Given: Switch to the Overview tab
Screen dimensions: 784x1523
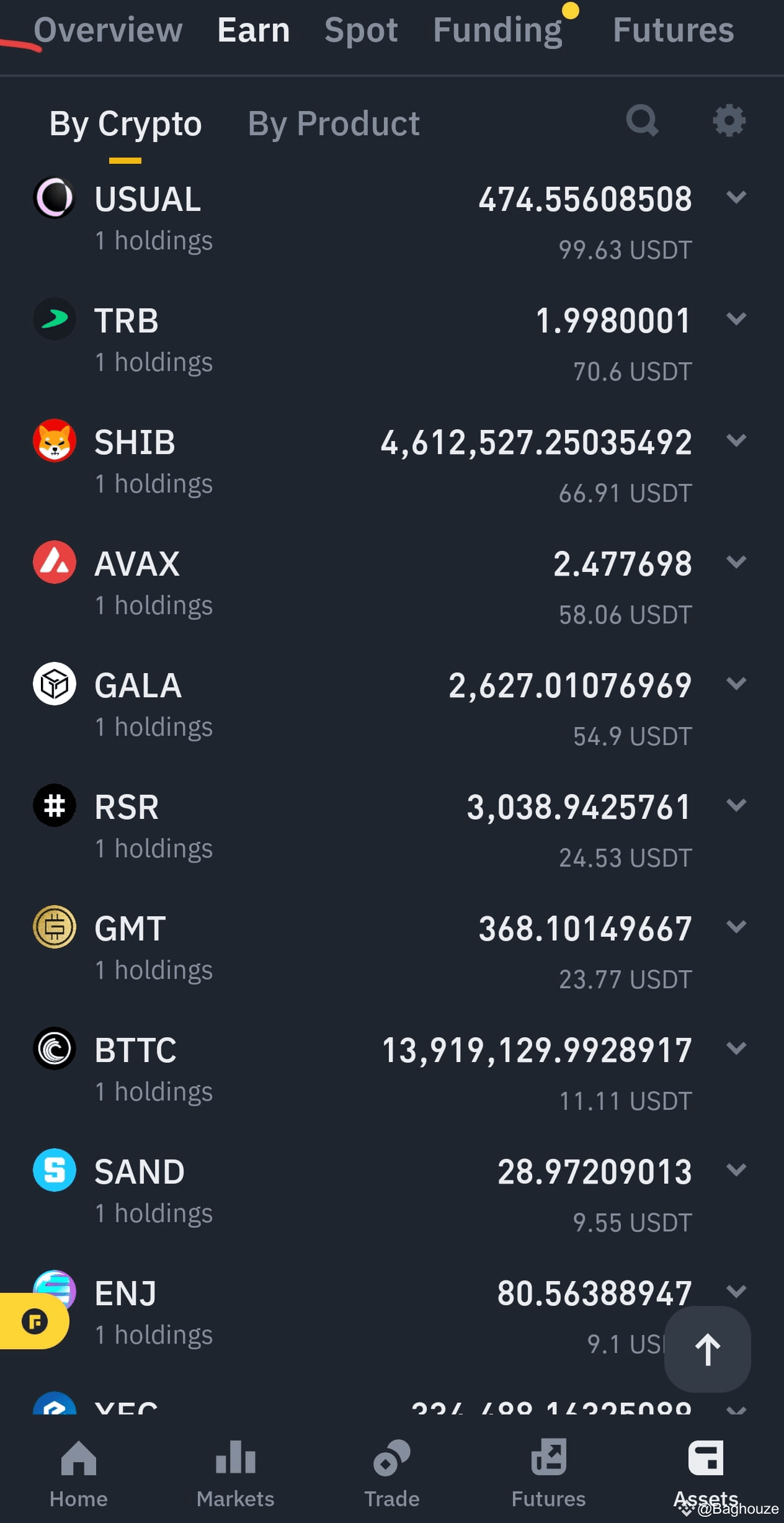Looking at the screenshot, I should [x=108, y=29].
